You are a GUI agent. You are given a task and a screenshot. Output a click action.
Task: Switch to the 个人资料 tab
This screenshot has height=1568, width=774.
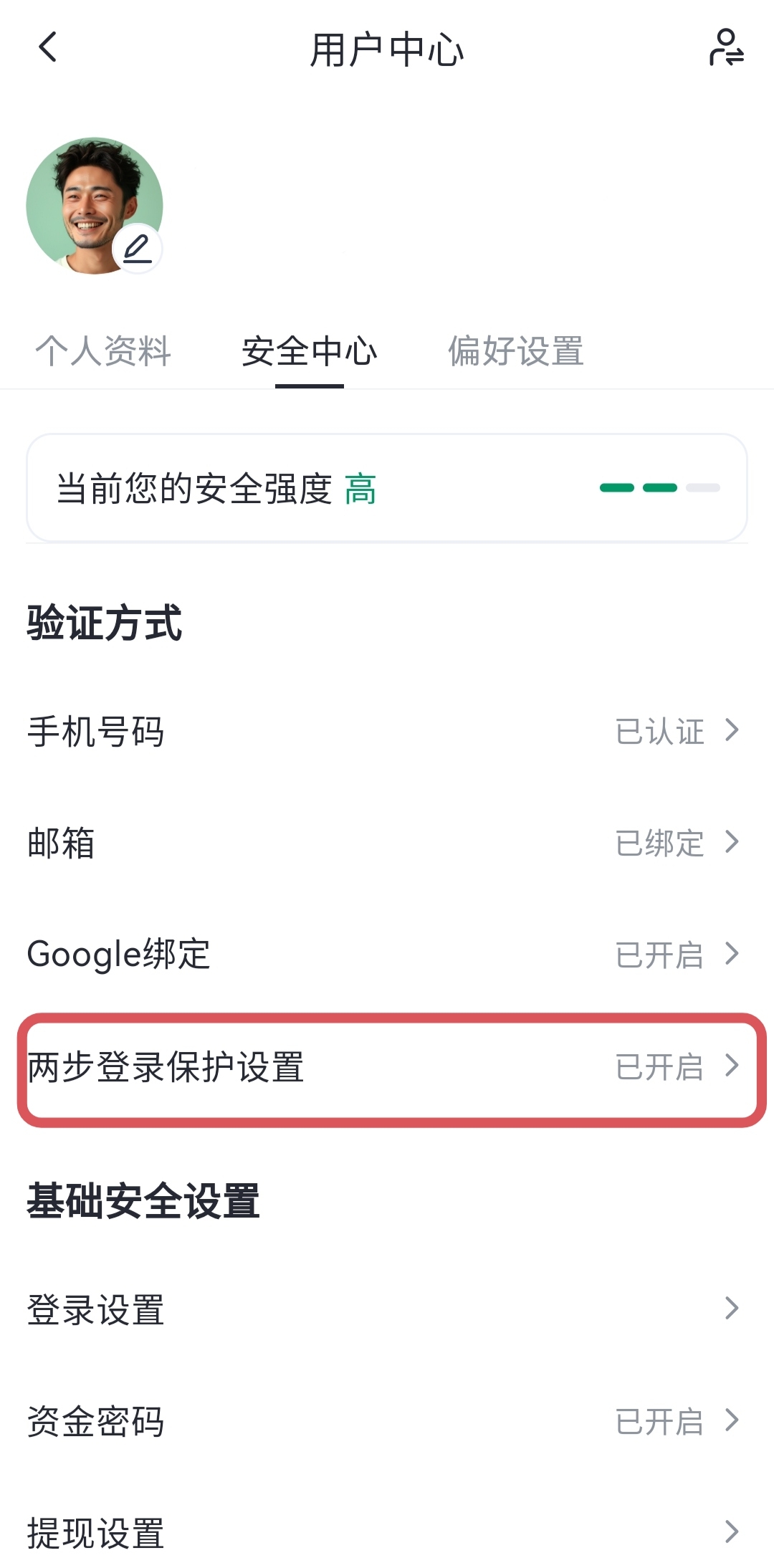(x=103, y=351)
